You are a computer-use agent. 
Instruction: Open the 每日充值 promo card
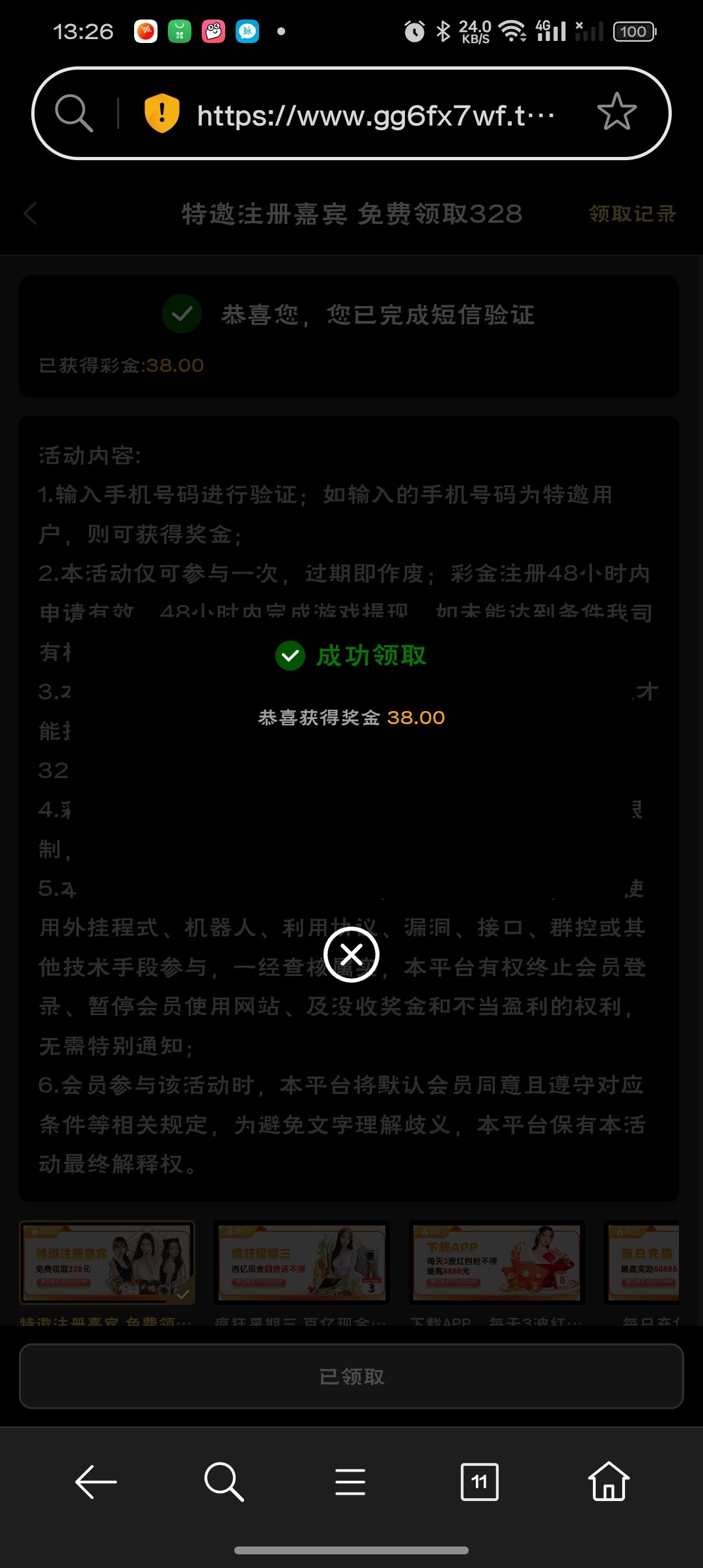point(643,1262)
